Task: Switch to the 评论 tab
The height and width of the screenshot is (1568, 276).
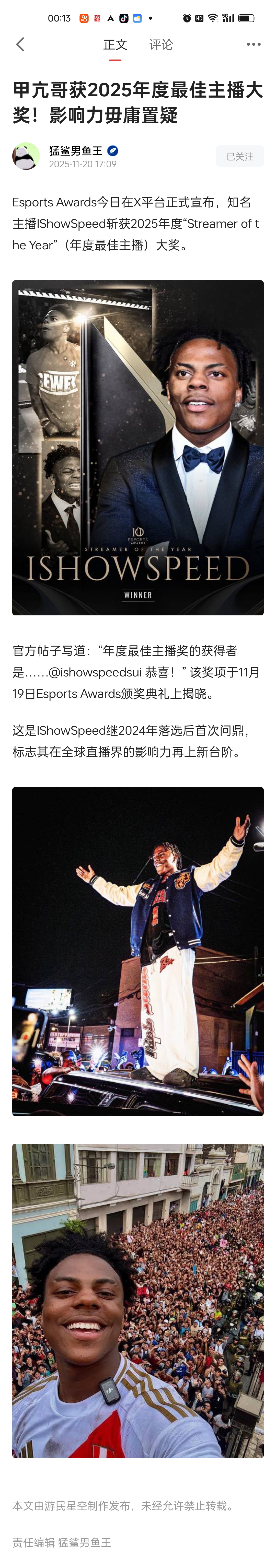Action: click(161, 44)
